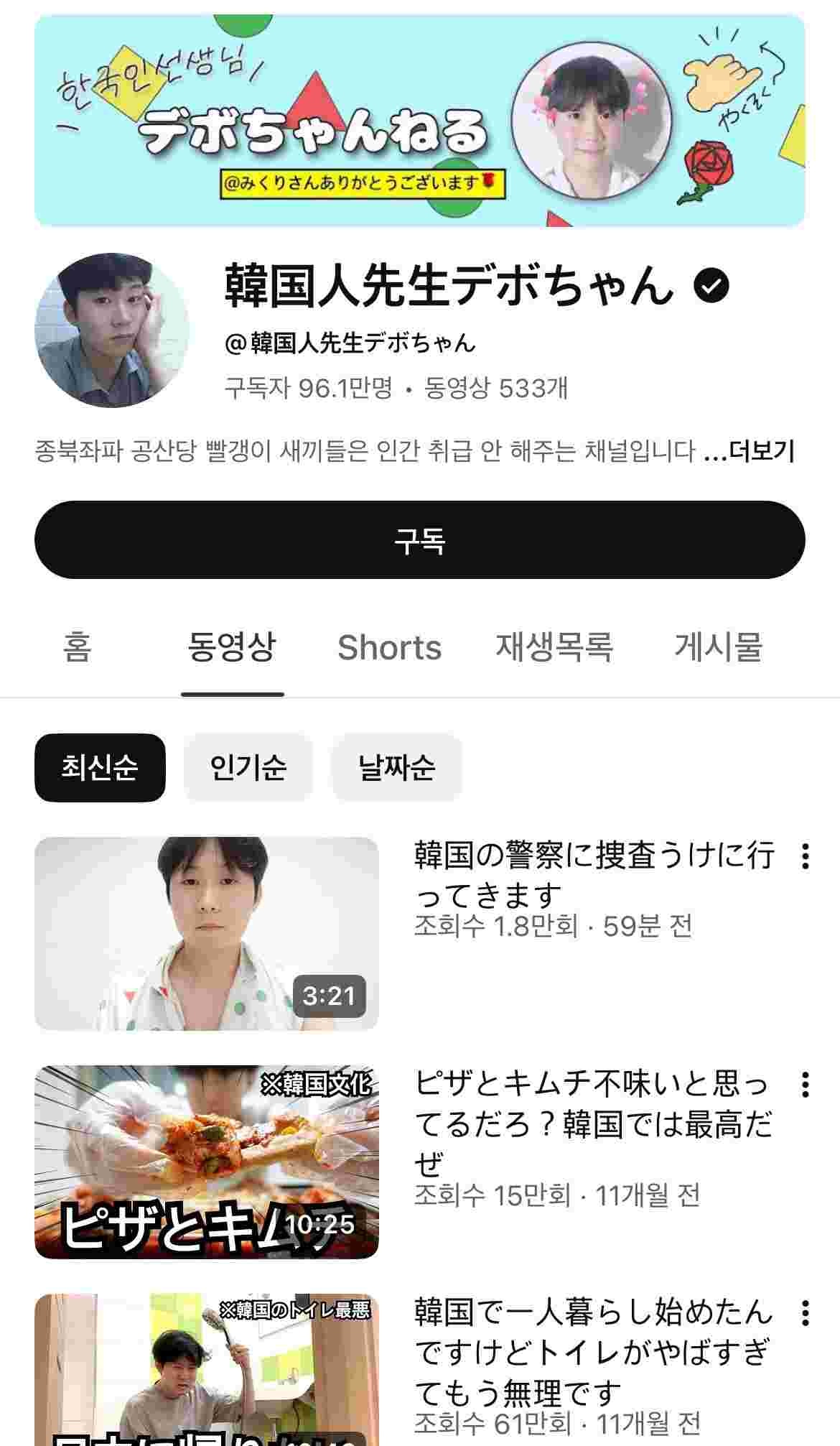Open the 韓国で一人暮らし toilet video
Screen dimensions: 840x1446
207,1372
